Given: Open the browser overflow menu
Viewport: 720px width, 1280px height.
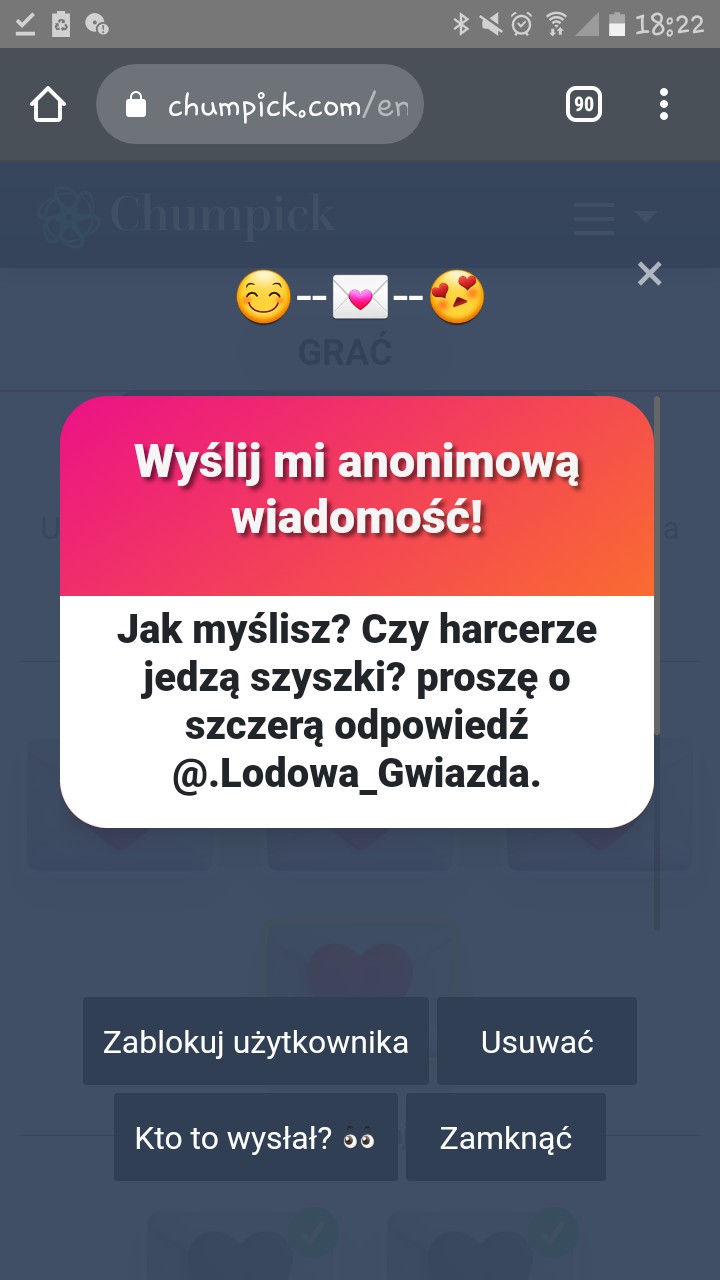Looking at the screenshot, I should pyautogui.click(x=664, y=104).
